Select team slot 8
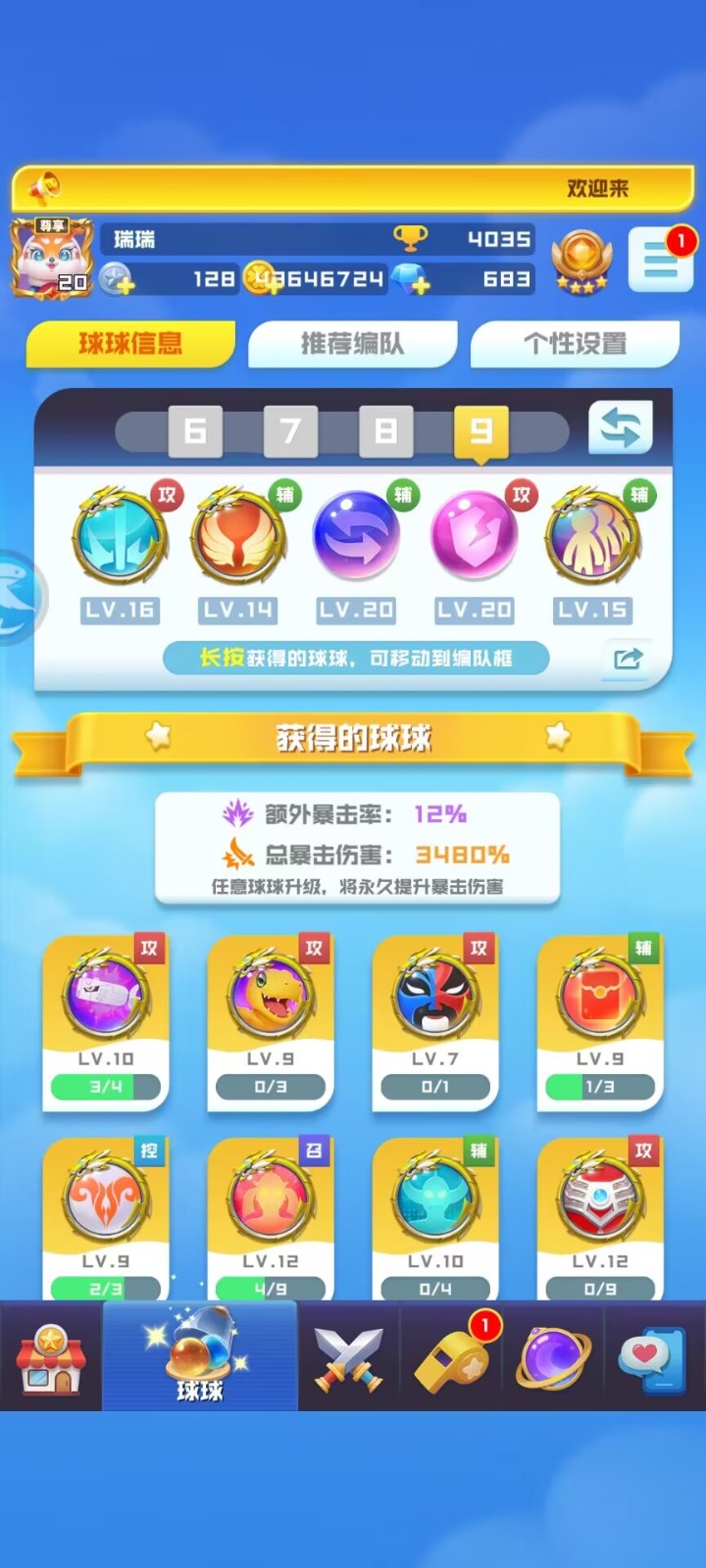This screenshot has width=706, height=1568. pyautogui.click(x=385, y=431)
